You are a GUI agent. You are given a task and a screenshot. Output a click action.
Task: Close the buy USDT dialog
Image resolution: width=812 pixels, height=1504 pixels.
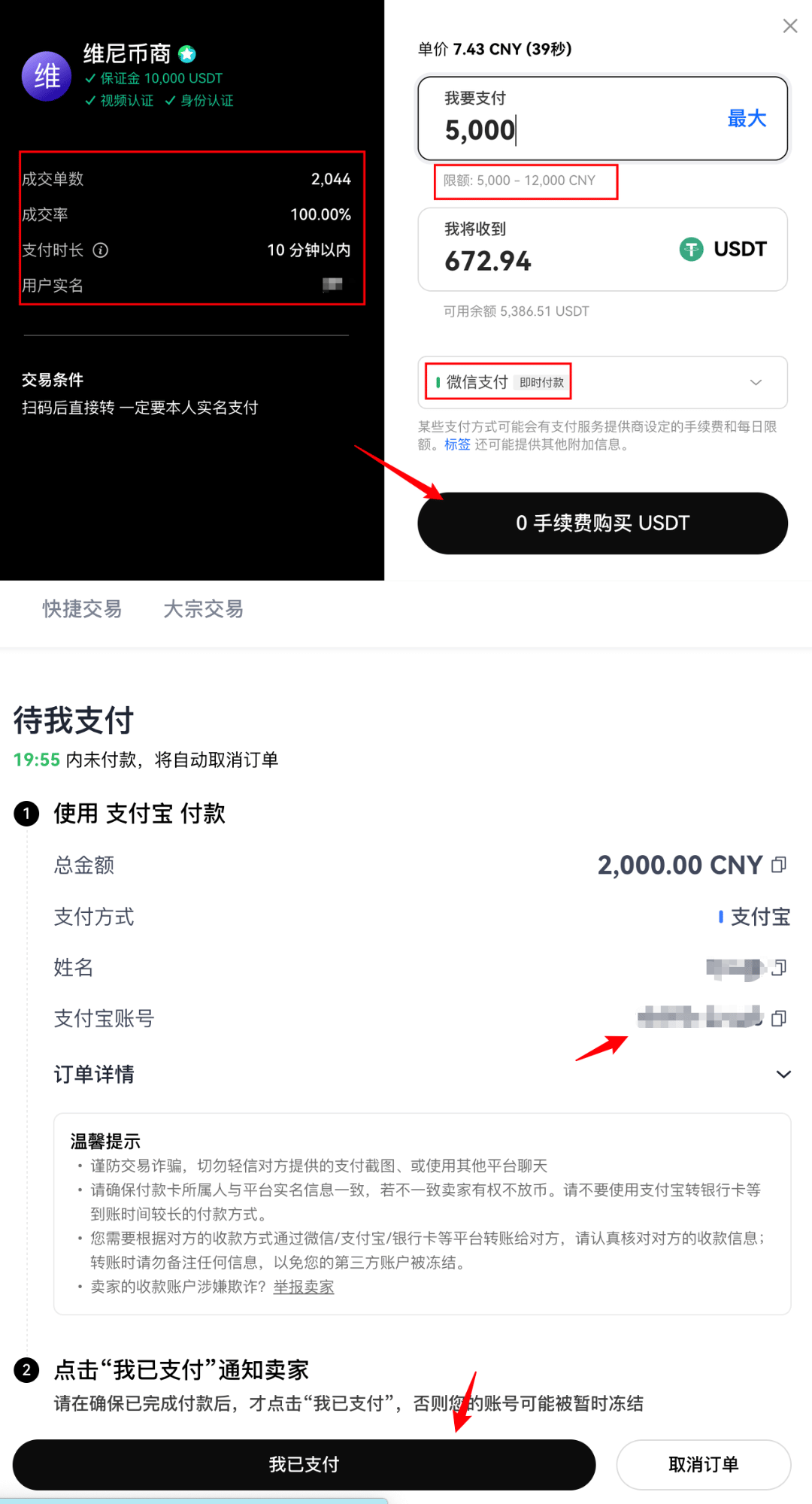click(x=789, y=26)
